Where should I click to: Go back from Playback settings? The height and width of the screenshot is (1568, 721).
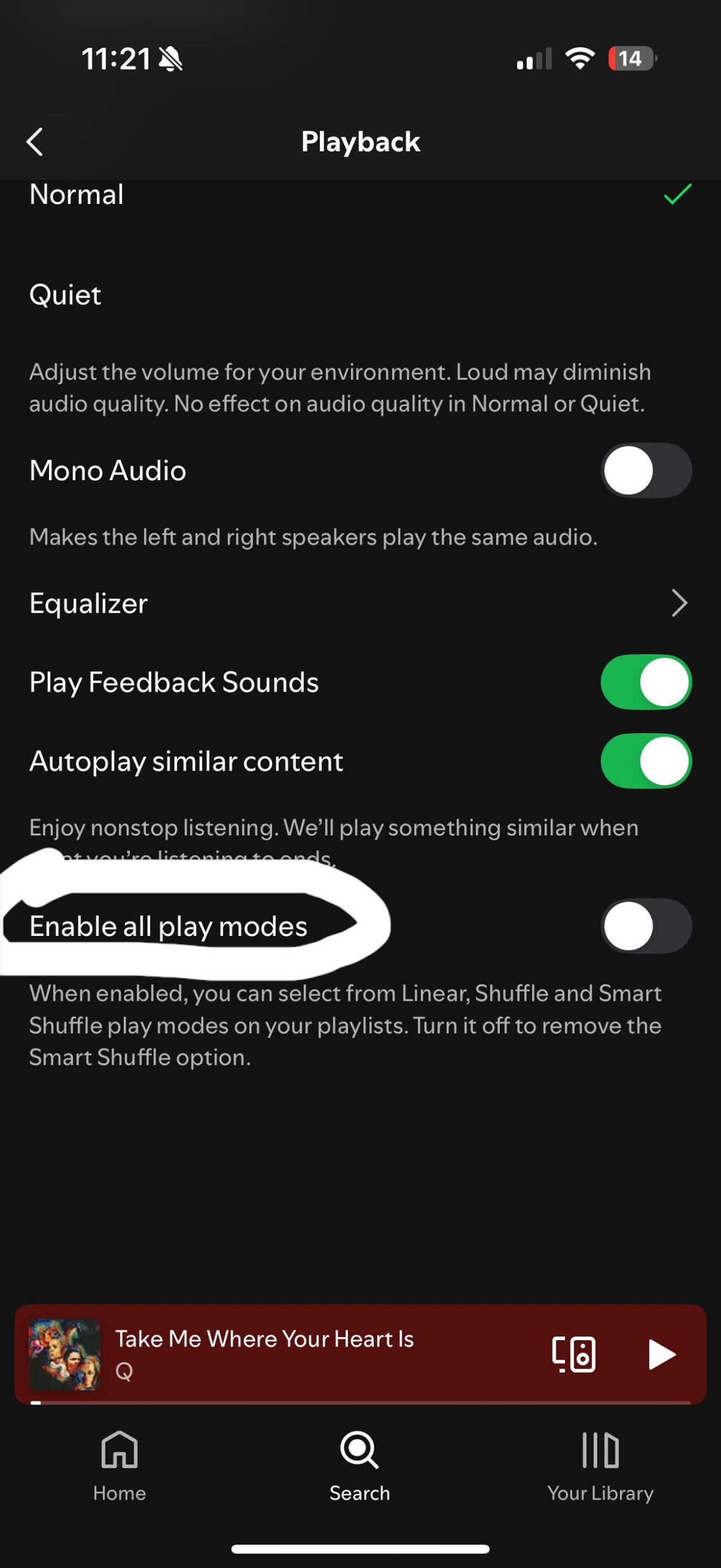pyautogui.click(x=35, y=142)
